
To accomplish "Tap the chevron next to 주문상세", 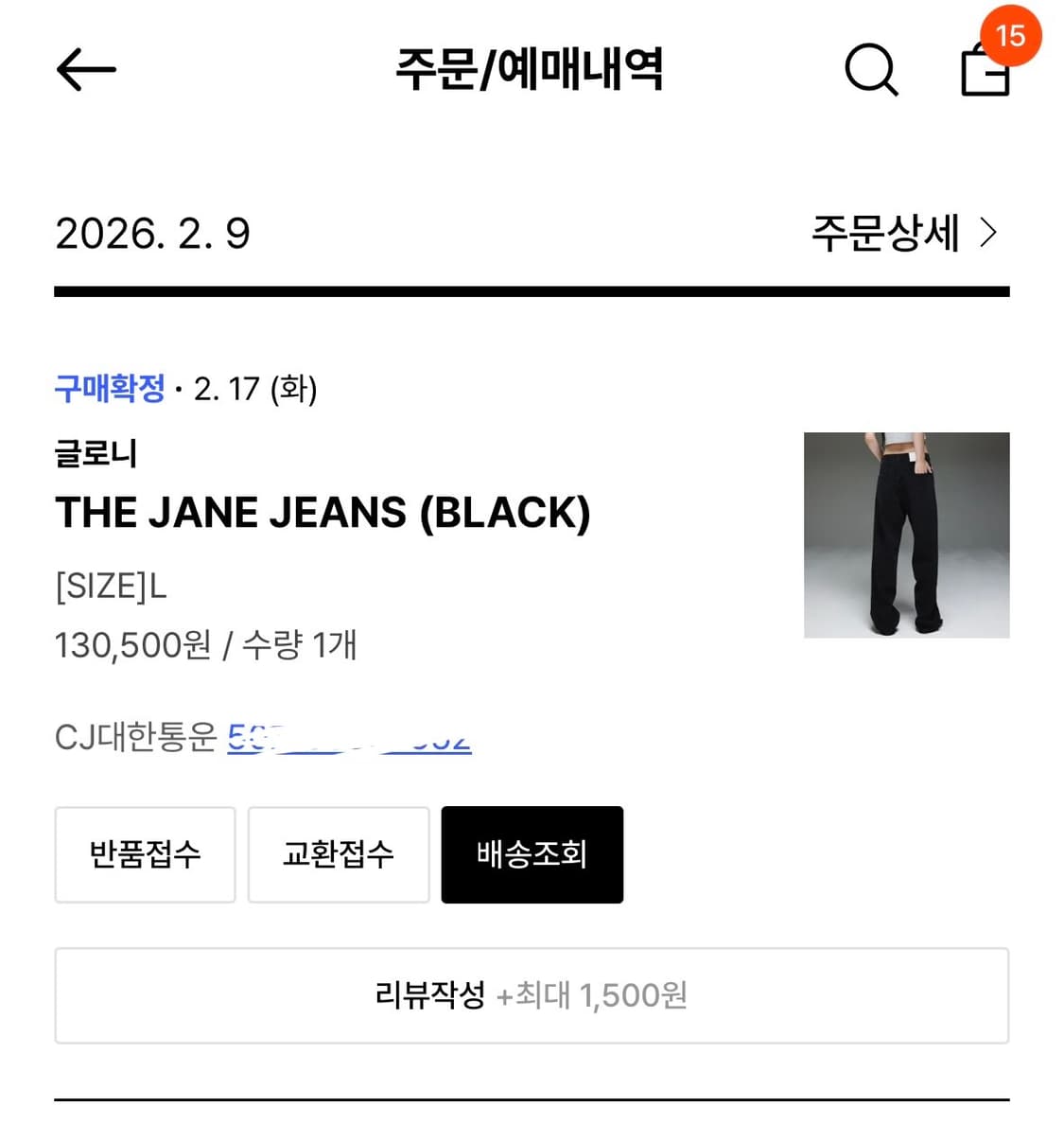I will [990, 232].
